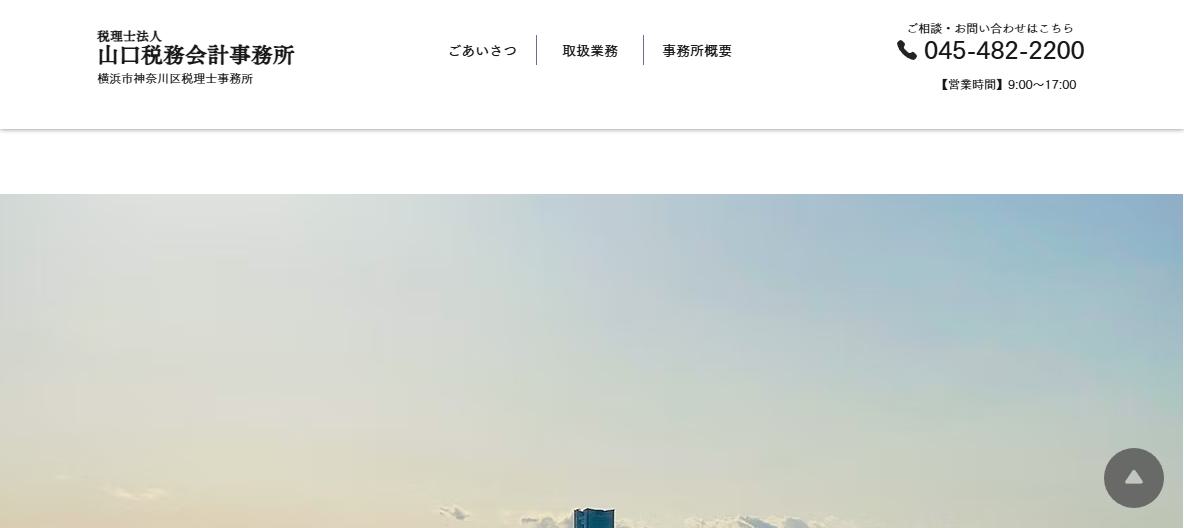Tap the 山口税務会計事務所 site title

(x=196, y=56)
